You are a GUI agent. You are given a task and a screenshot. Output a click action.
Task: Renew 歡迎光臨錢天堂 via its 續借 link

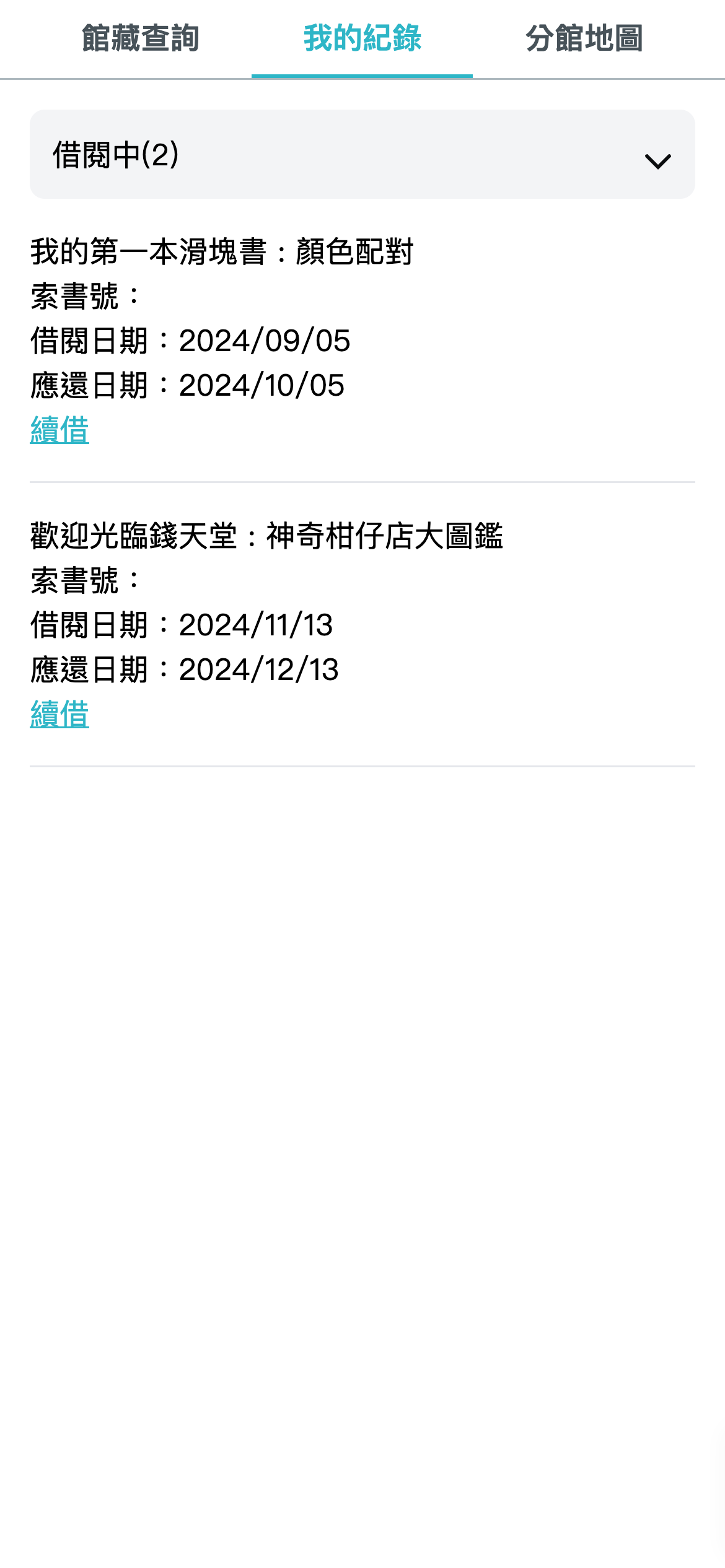click(59, 714)
